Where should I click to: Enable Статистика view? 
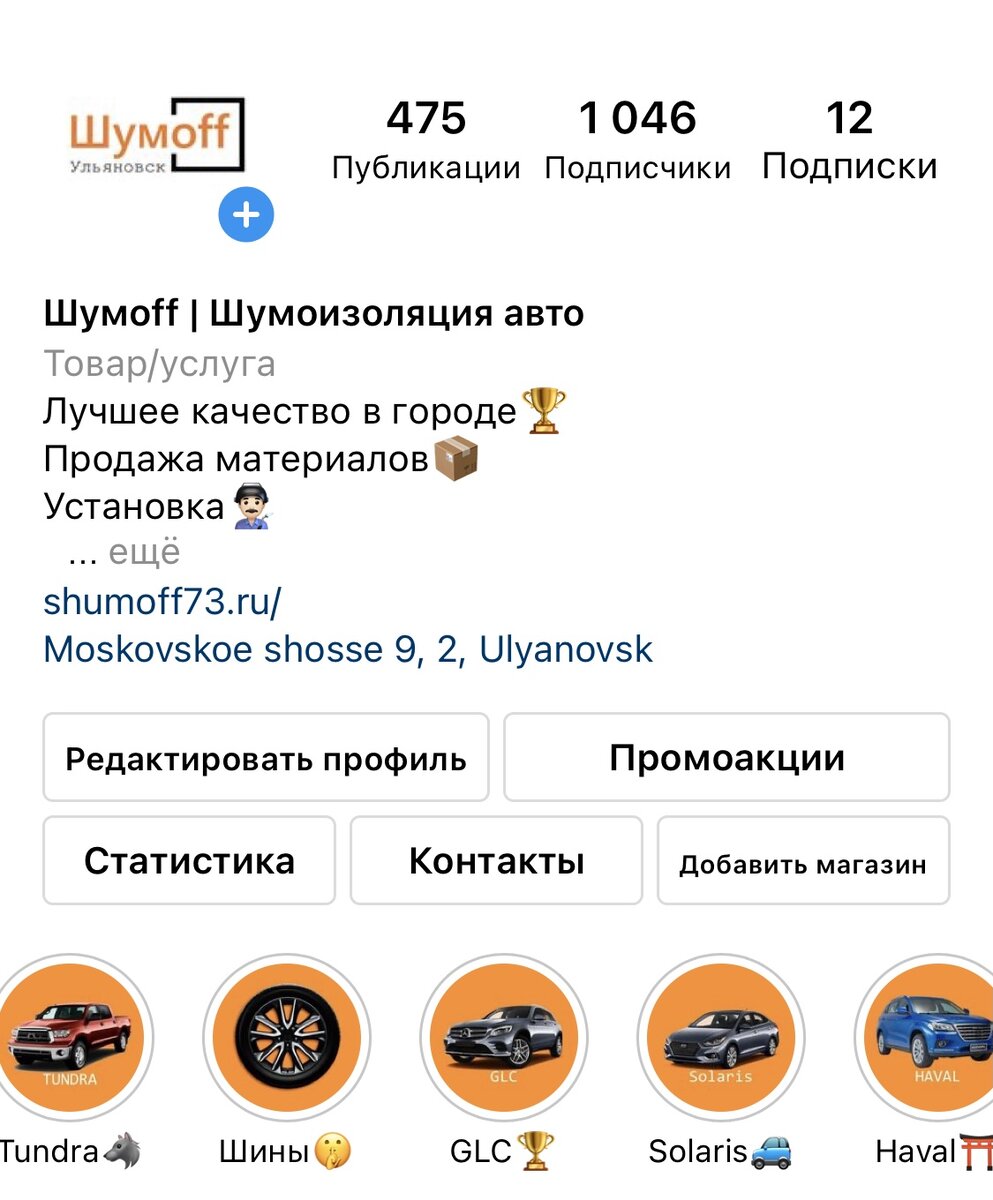[190, 860]
